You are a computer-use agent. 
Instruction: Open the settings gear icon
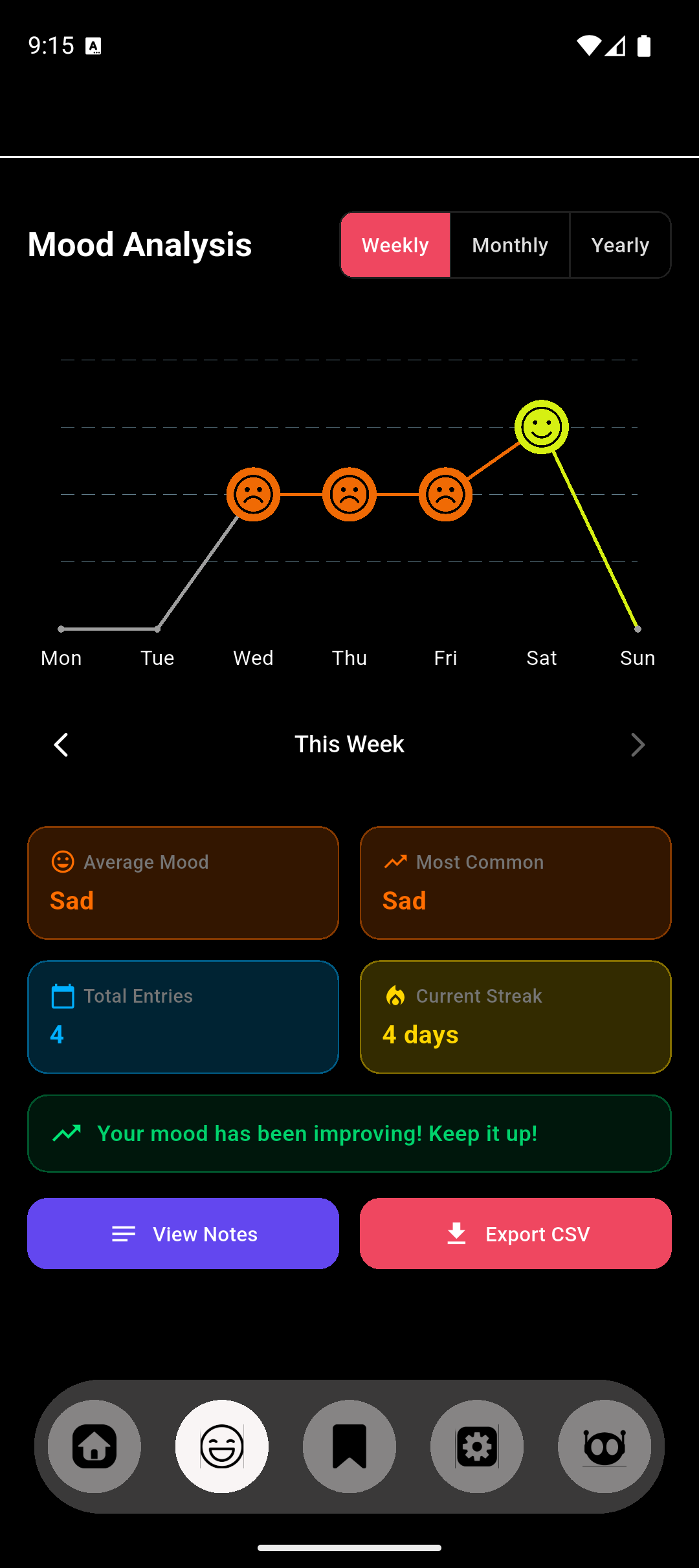pos(478,1447)
